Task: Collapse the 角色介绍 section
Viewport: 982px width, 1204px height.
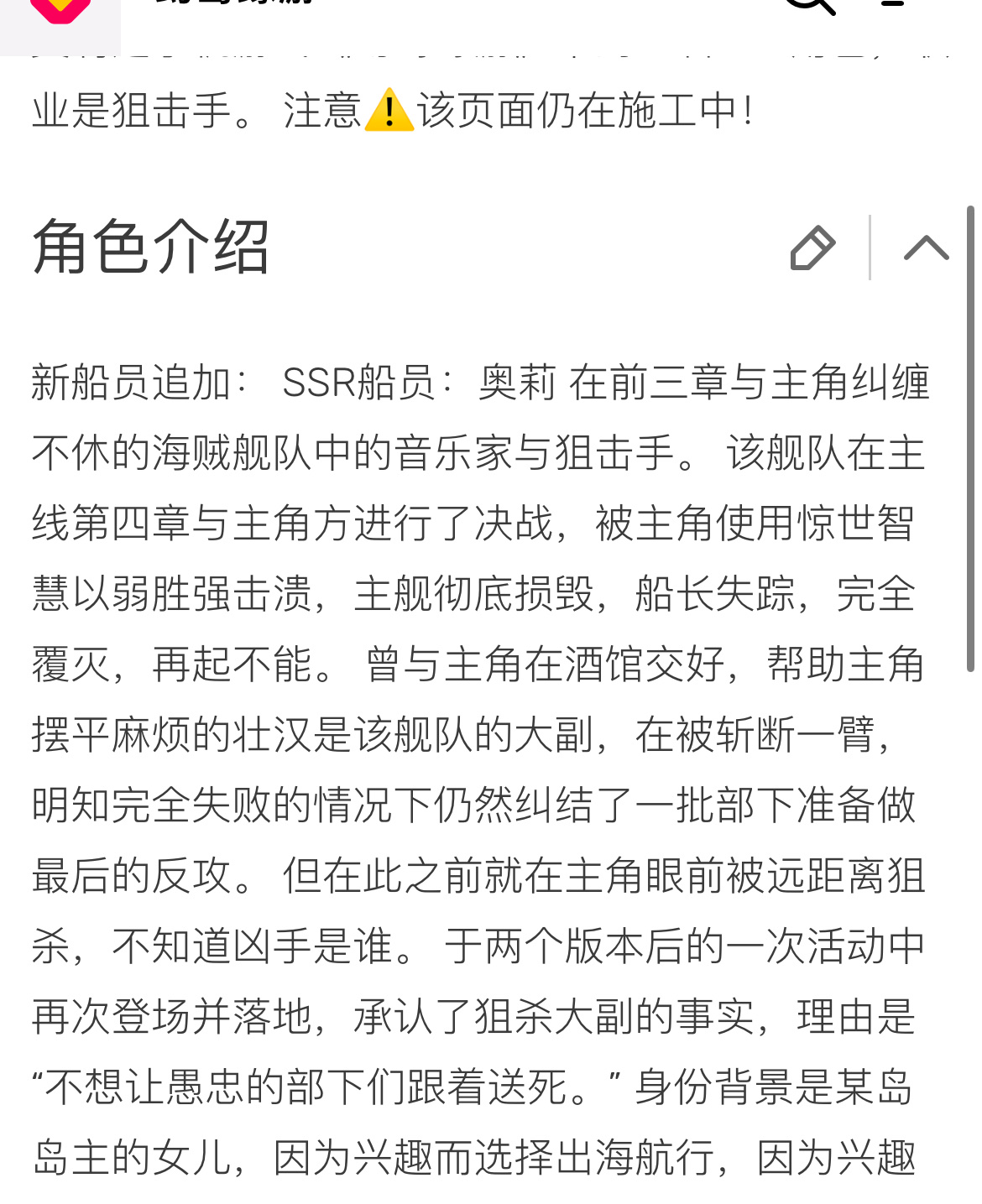Action: [x=926, y=248]
